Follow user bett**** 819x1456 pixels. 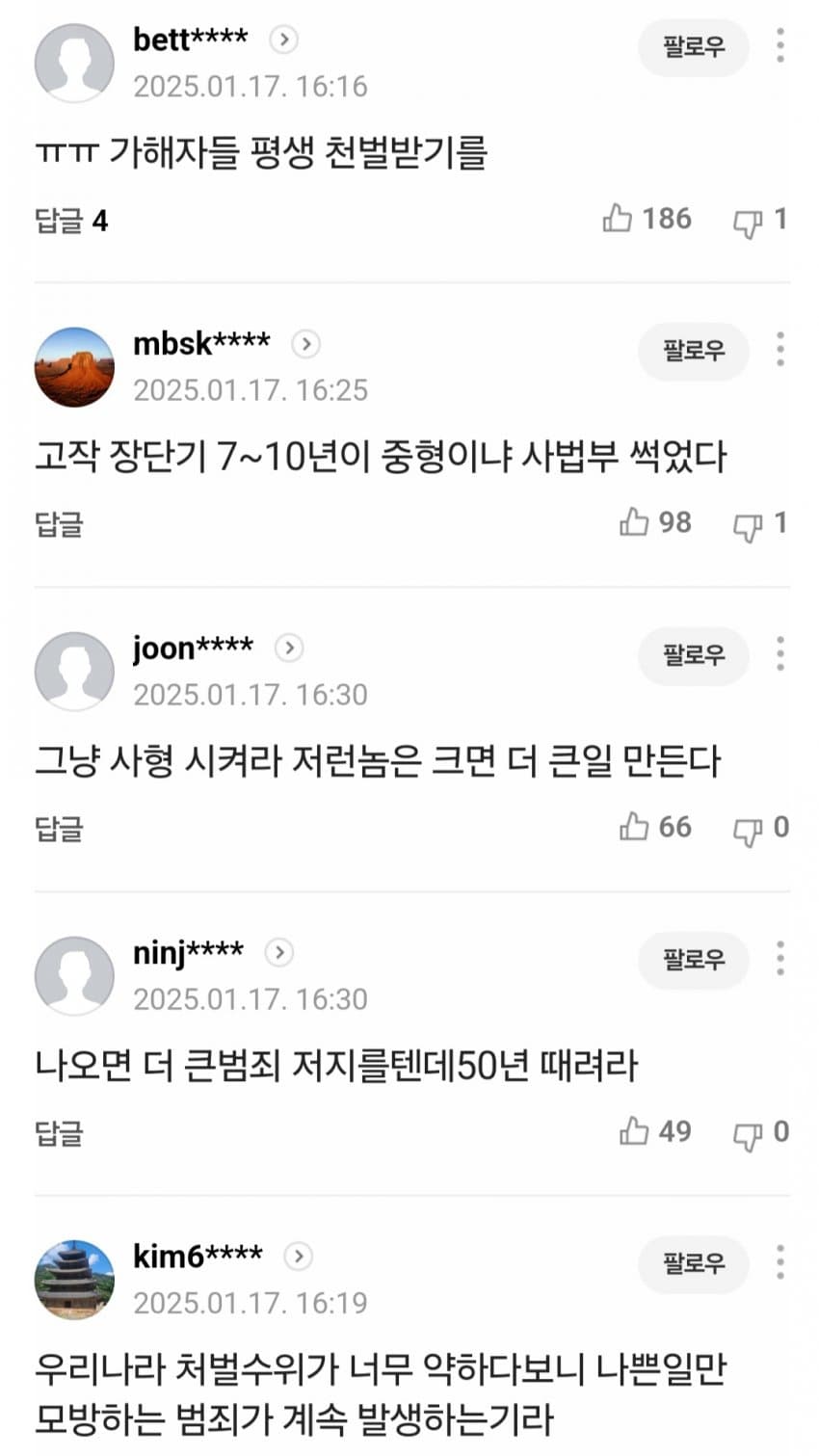[x=693, y=46]
